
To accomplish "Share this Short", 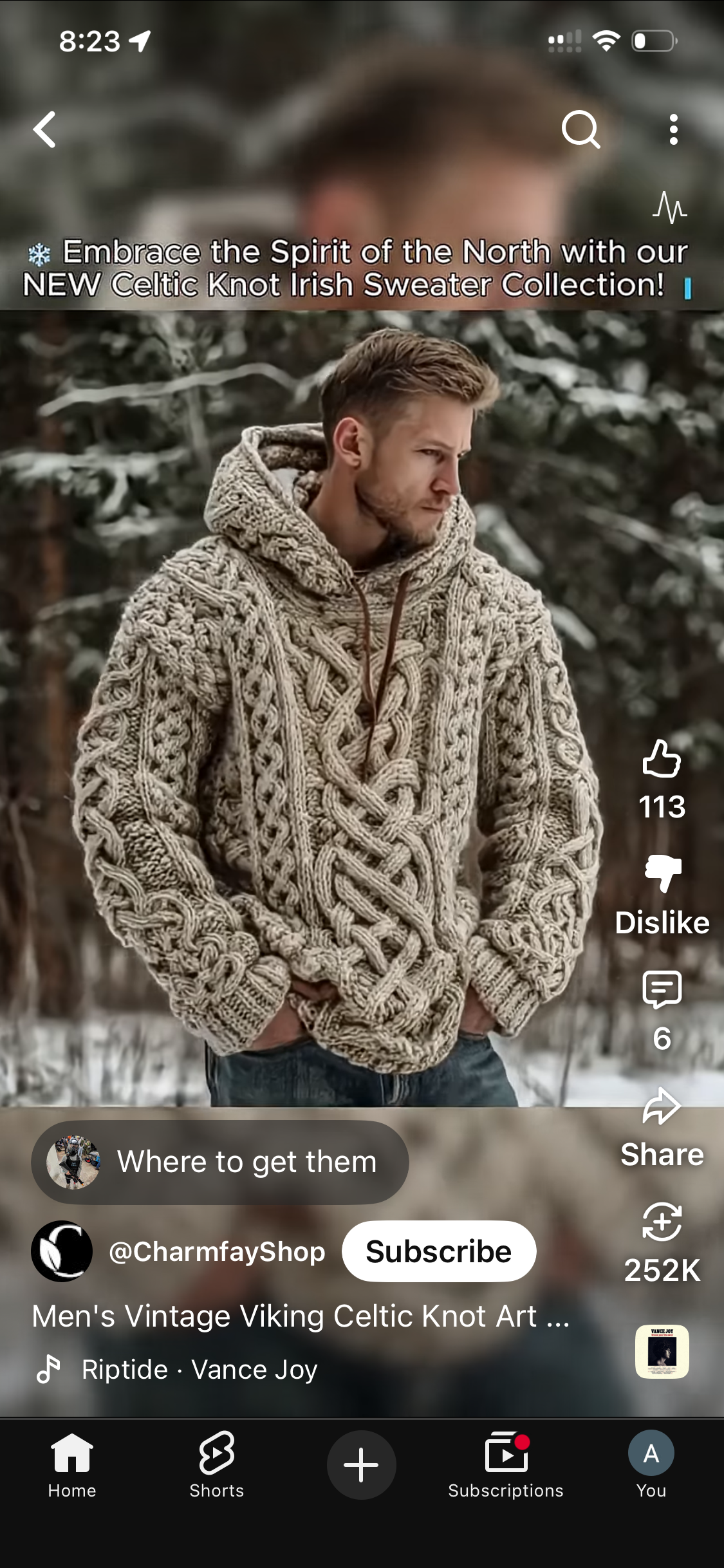I will [662, 1107].
